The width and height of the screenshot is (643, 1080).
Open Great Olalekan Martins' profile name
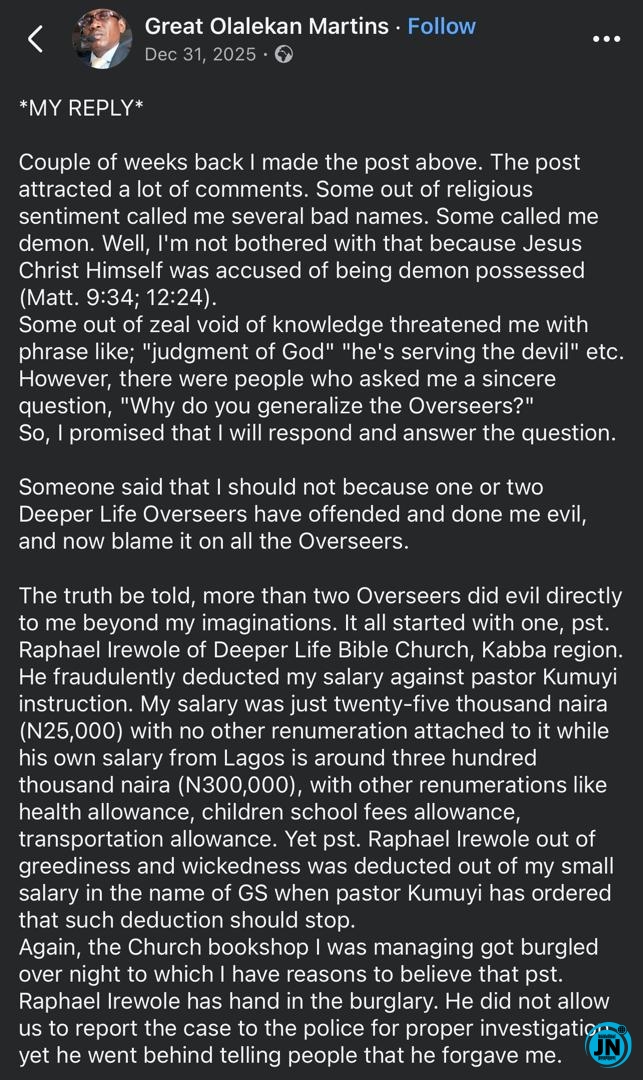(266, 26)
